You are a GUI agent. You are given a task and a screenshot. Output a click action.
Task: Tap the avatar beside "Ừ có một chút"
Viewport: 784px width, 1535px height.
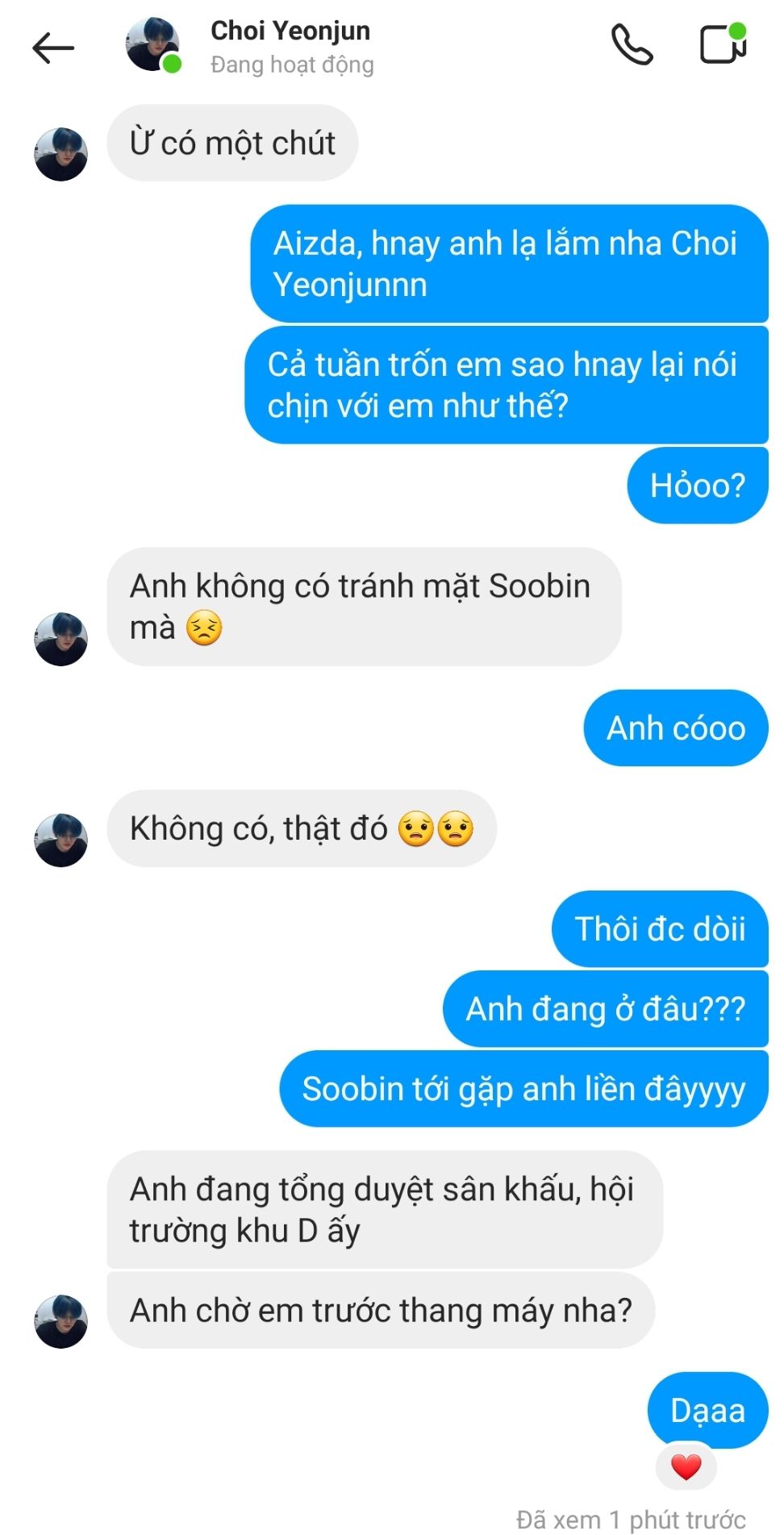(60, 154)
